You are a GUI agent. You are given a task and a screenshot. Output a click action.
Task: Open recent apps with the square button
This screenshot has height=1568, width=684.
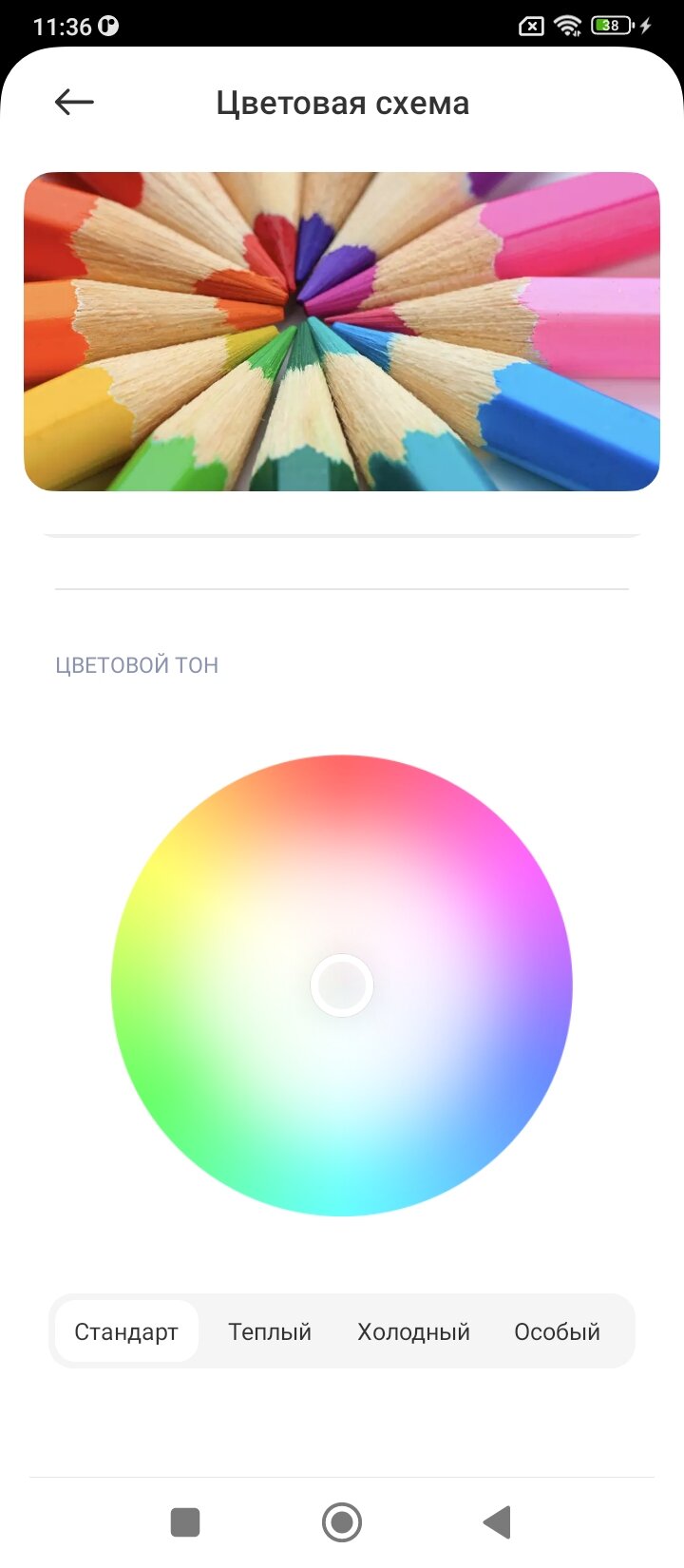point(185,1521)
